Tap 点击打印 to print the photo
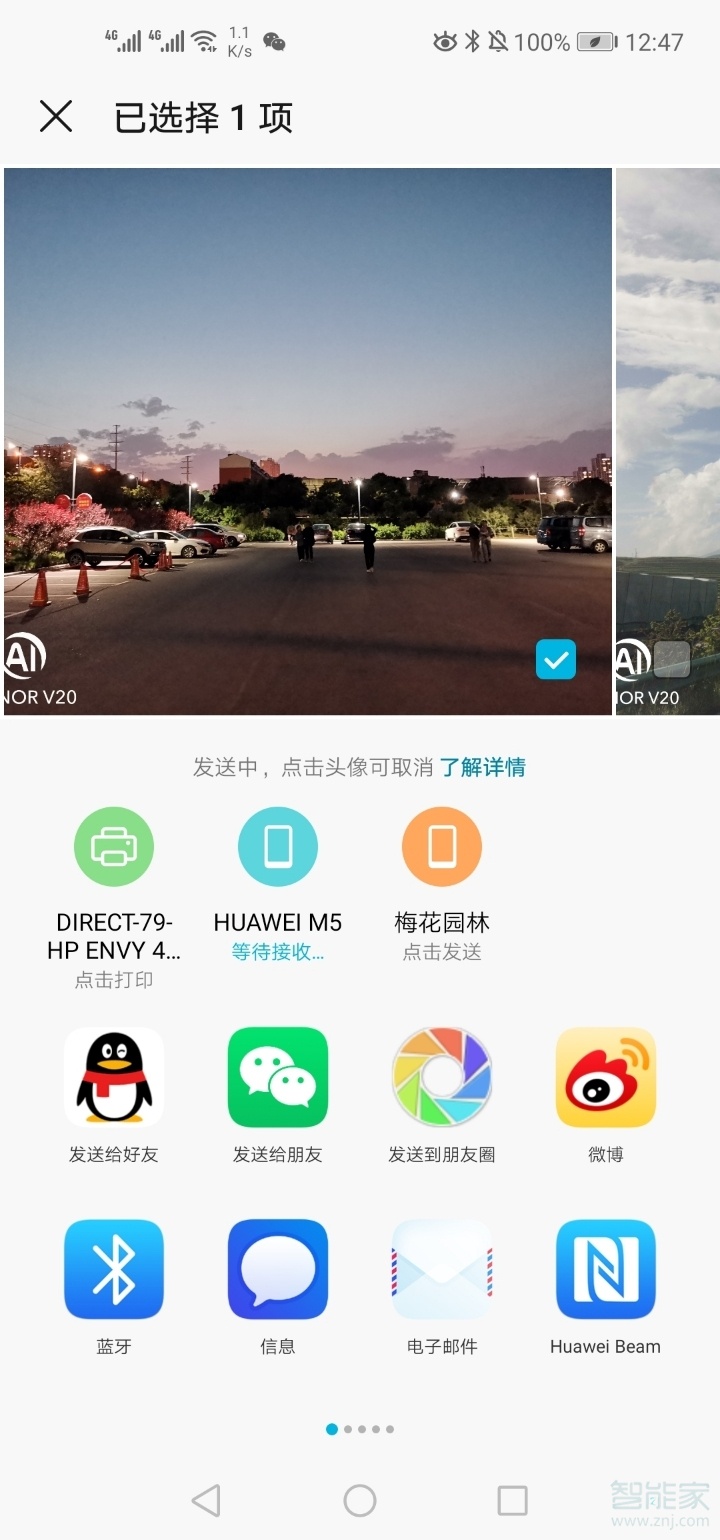720x1540 pixels. coord(113,980)
